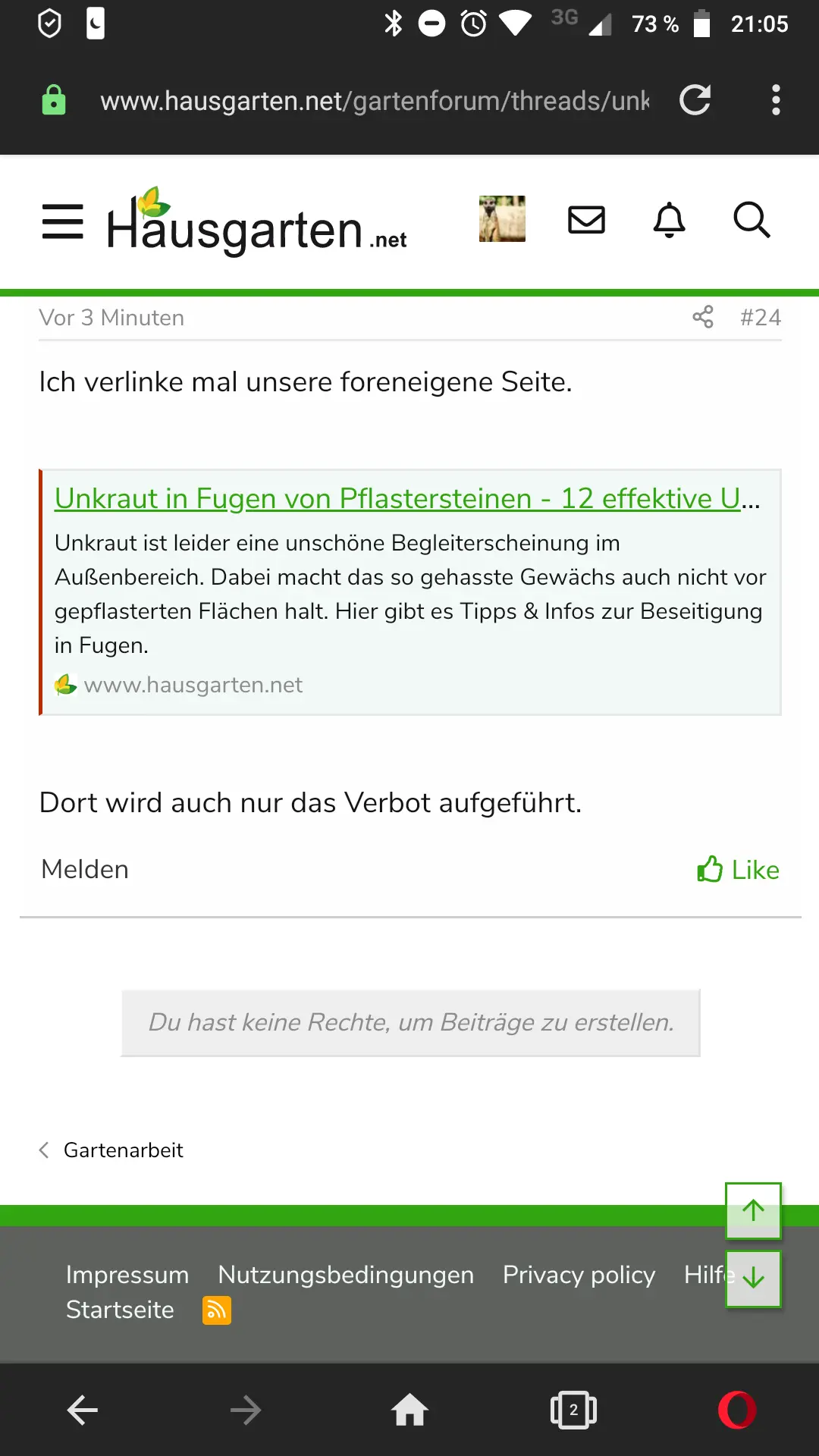Jump to top of page
This screenshot has width=819, height=1456.
pos(753,1210)
